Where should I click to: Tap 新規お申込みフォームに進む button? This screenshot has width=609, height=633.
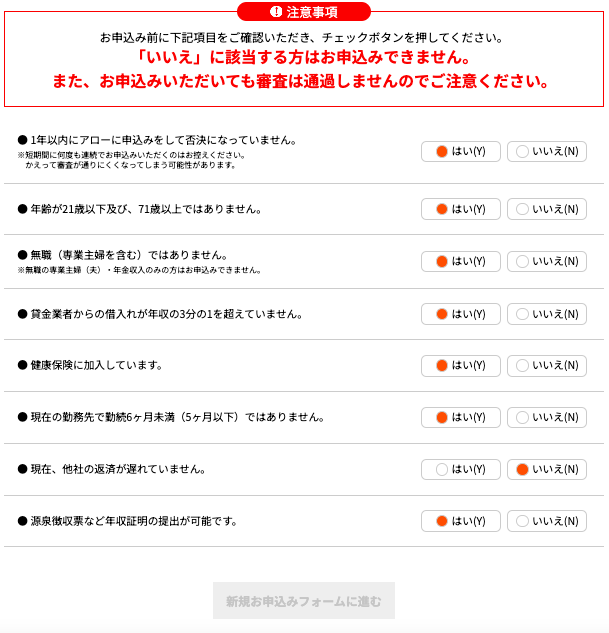tap(304, 601)
